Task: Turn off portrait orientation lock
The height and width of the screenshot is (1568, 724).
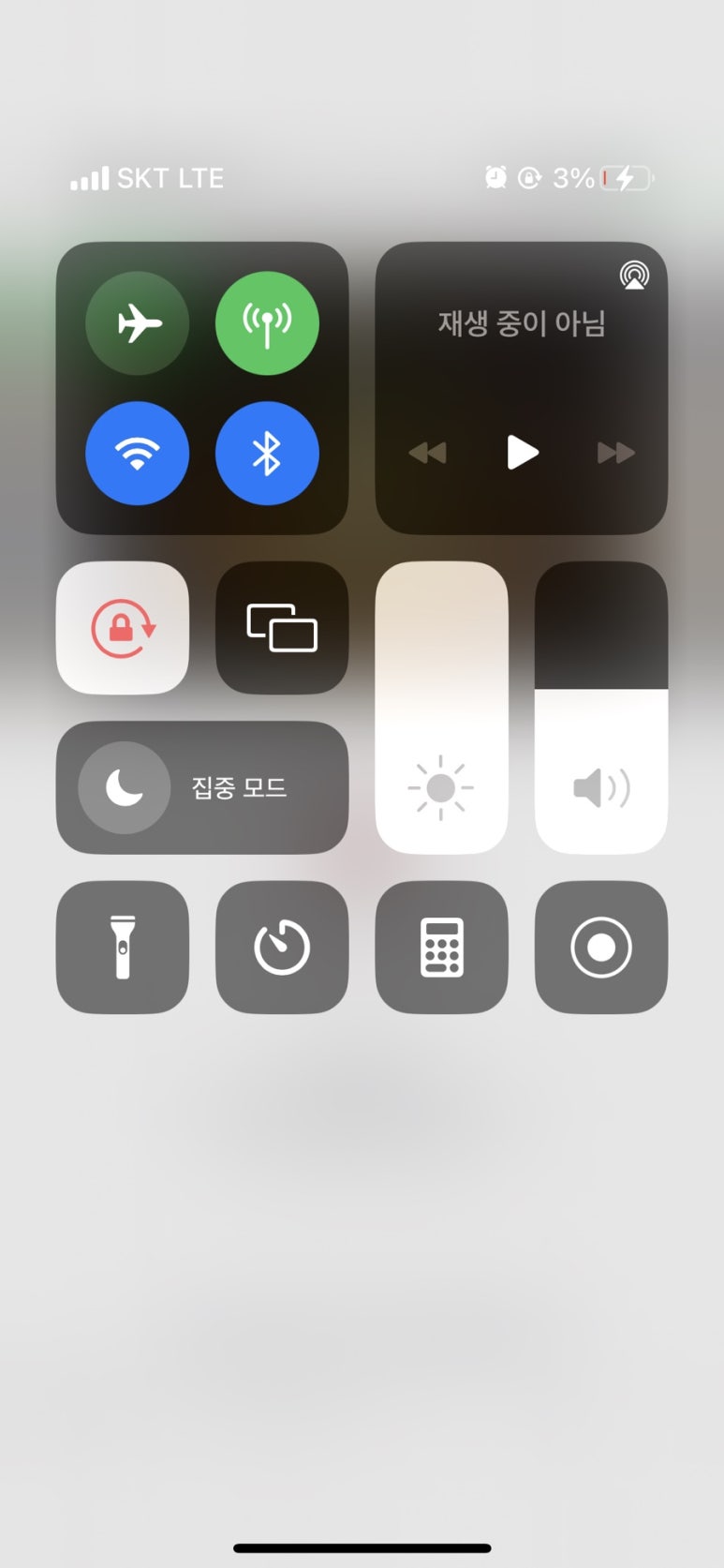Action: coord(123,628)
